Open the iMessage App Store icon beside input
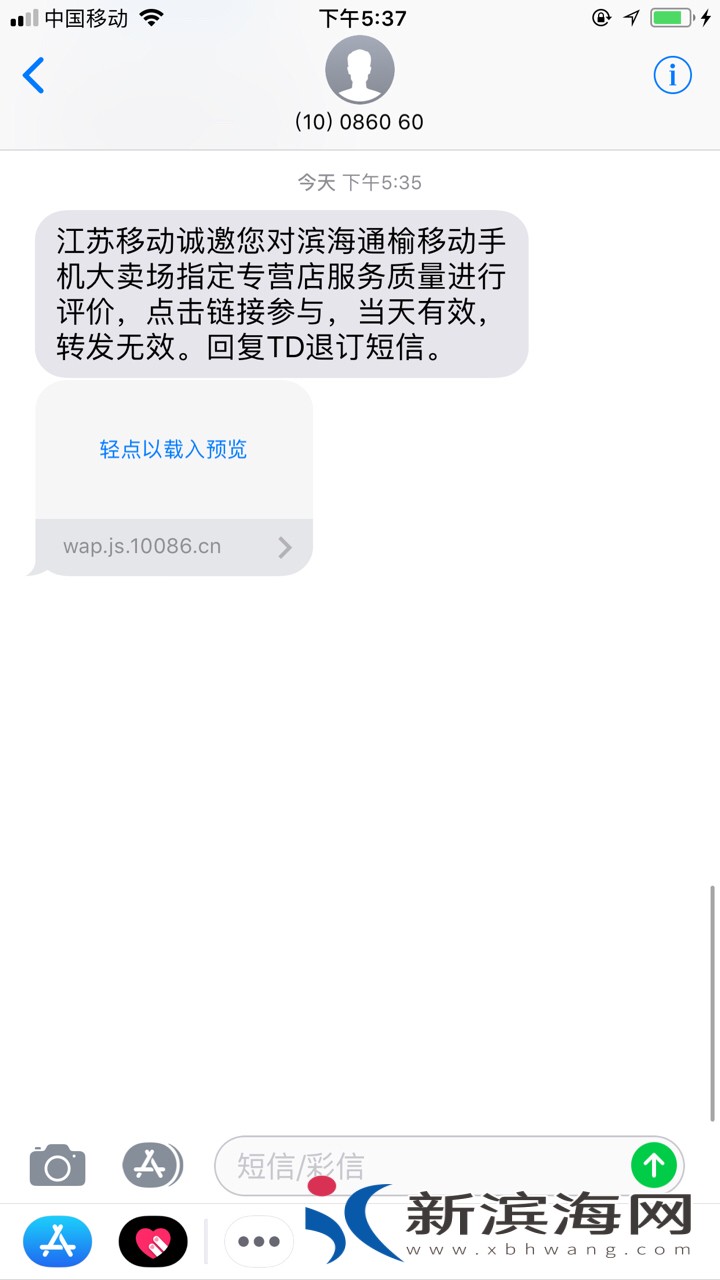This screenshot has height=1280, width=720. [x=152, y=1164]
